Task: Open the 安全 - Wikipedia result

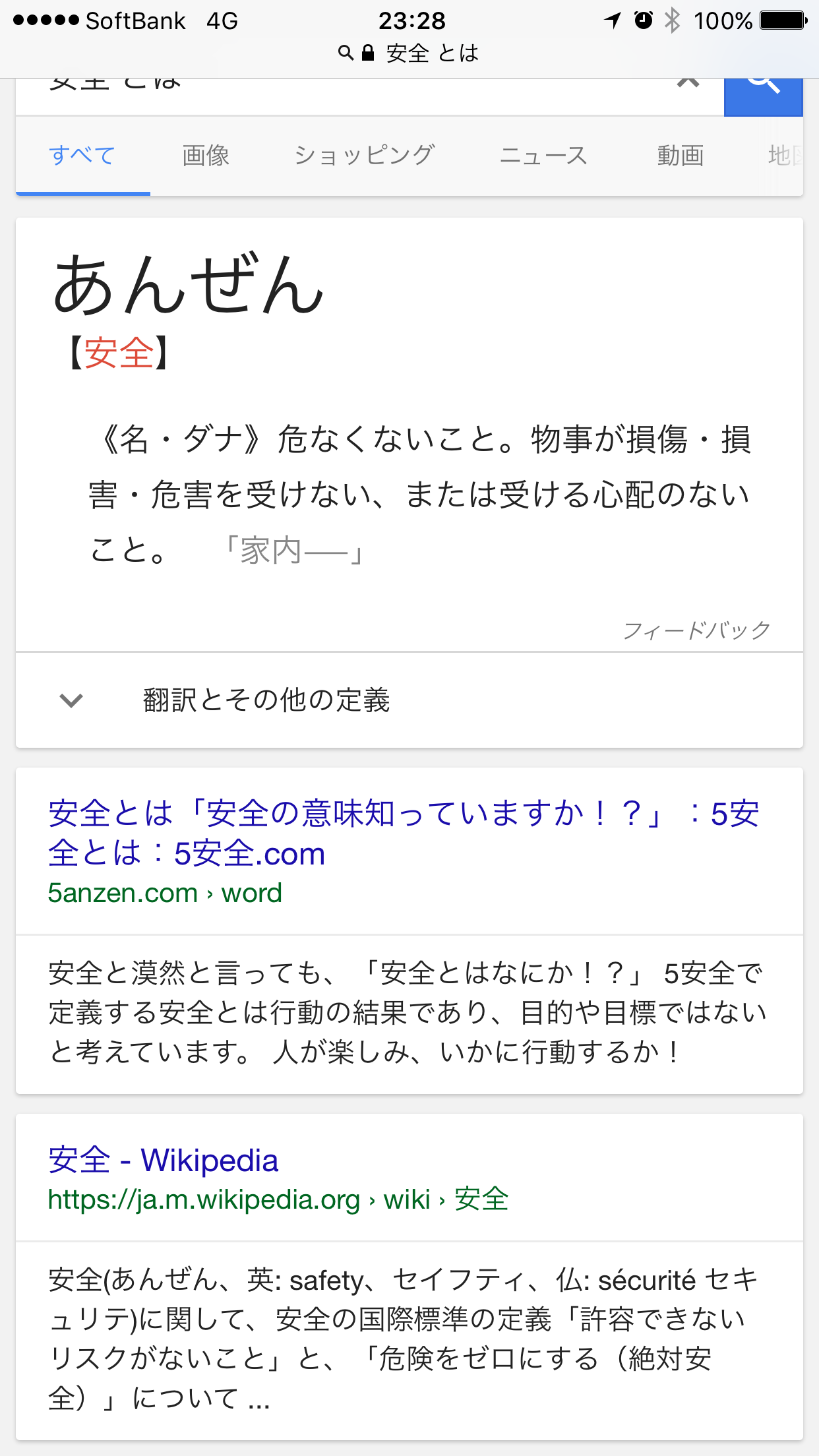Action: (x=164, y=1161)
